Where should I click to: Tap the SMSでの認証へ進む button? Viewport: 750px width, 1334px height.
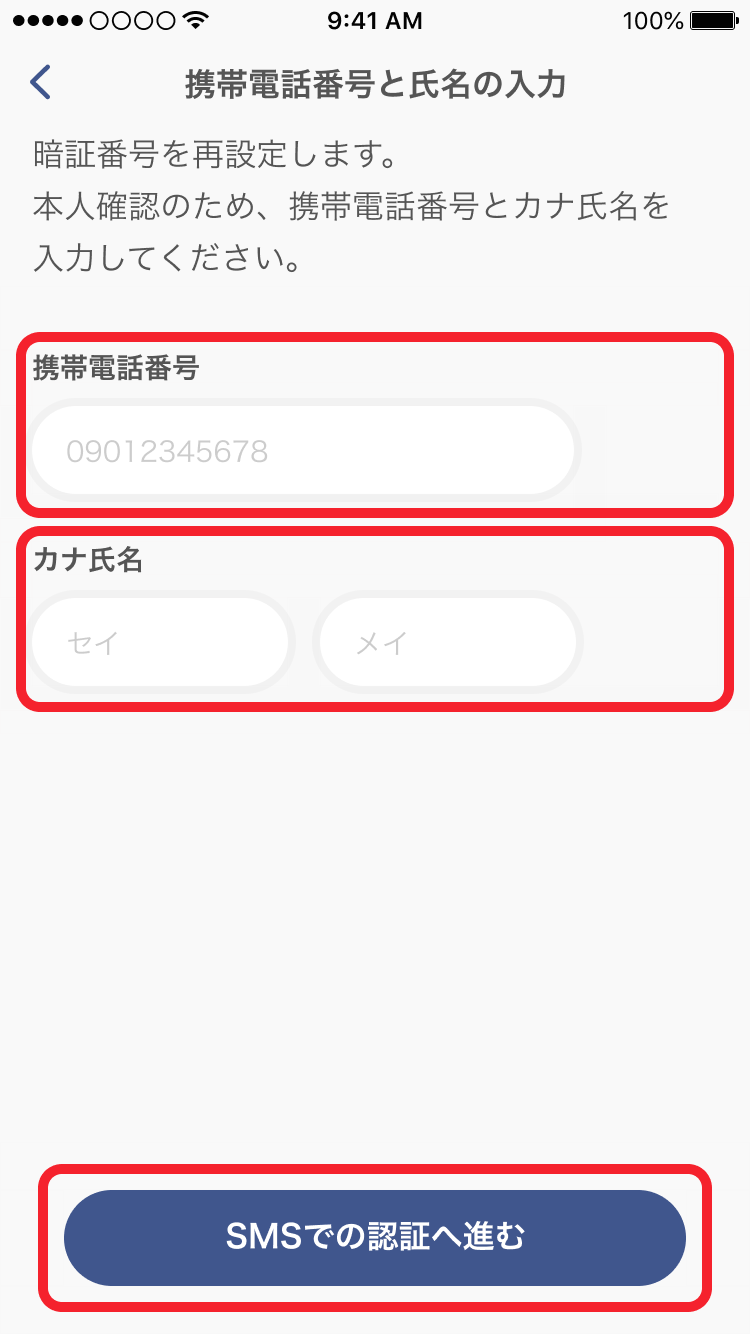375,1237
